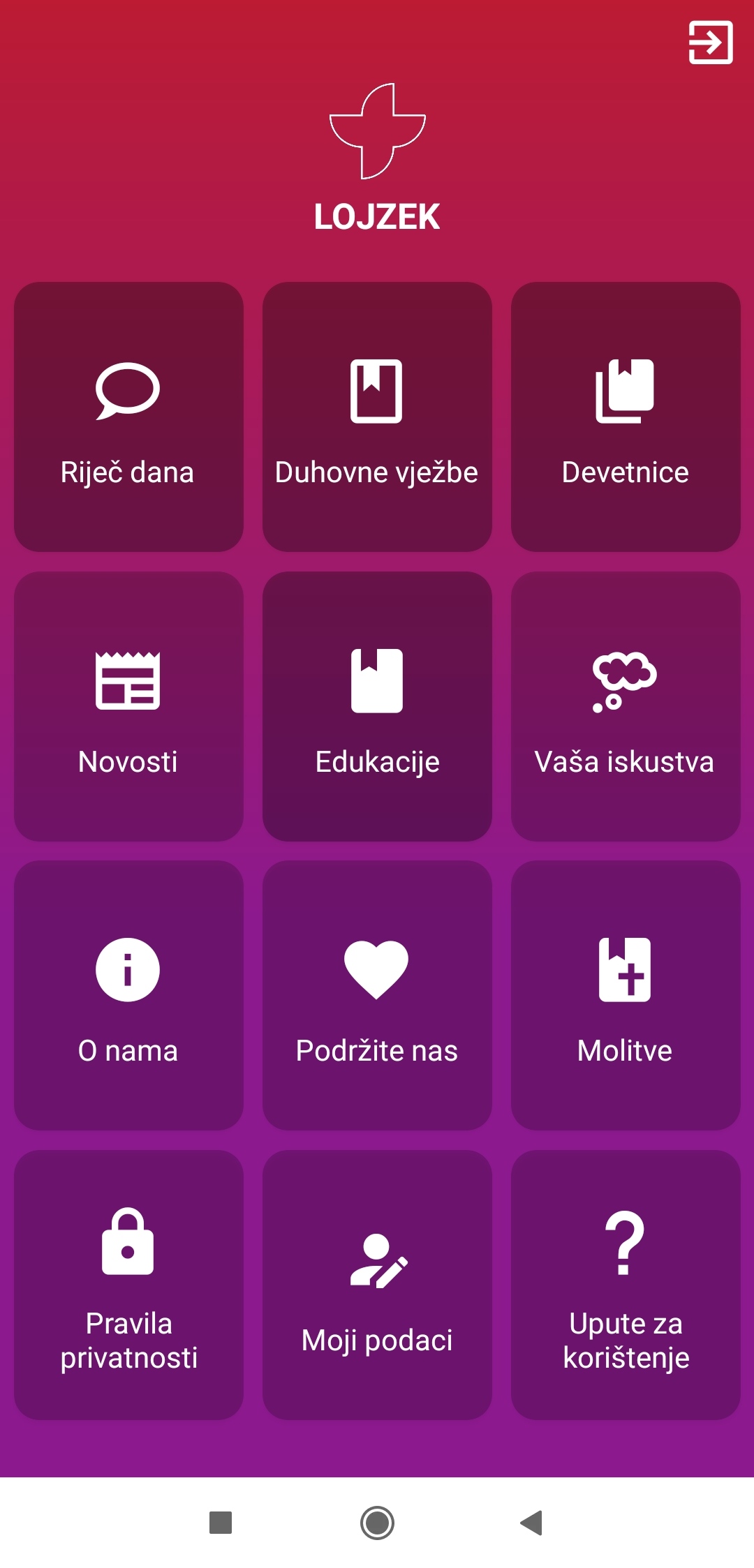Open the Molitve prayers tile

click(626, 995)
